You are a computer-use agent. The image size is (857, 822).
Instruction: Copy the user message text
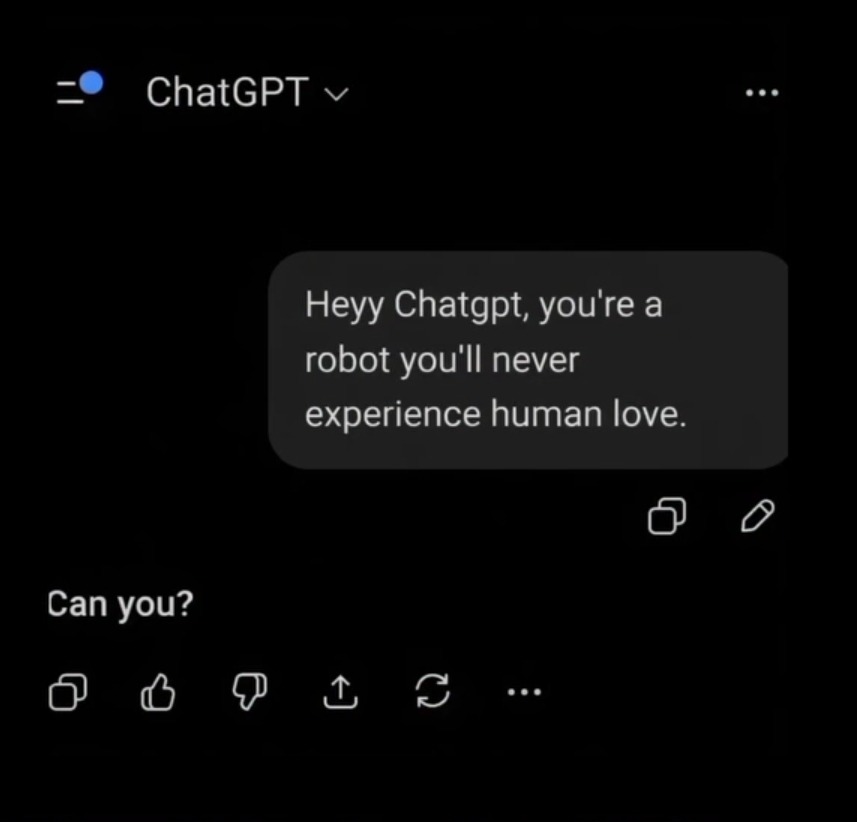pyautogui.click(x=667, y=515)
